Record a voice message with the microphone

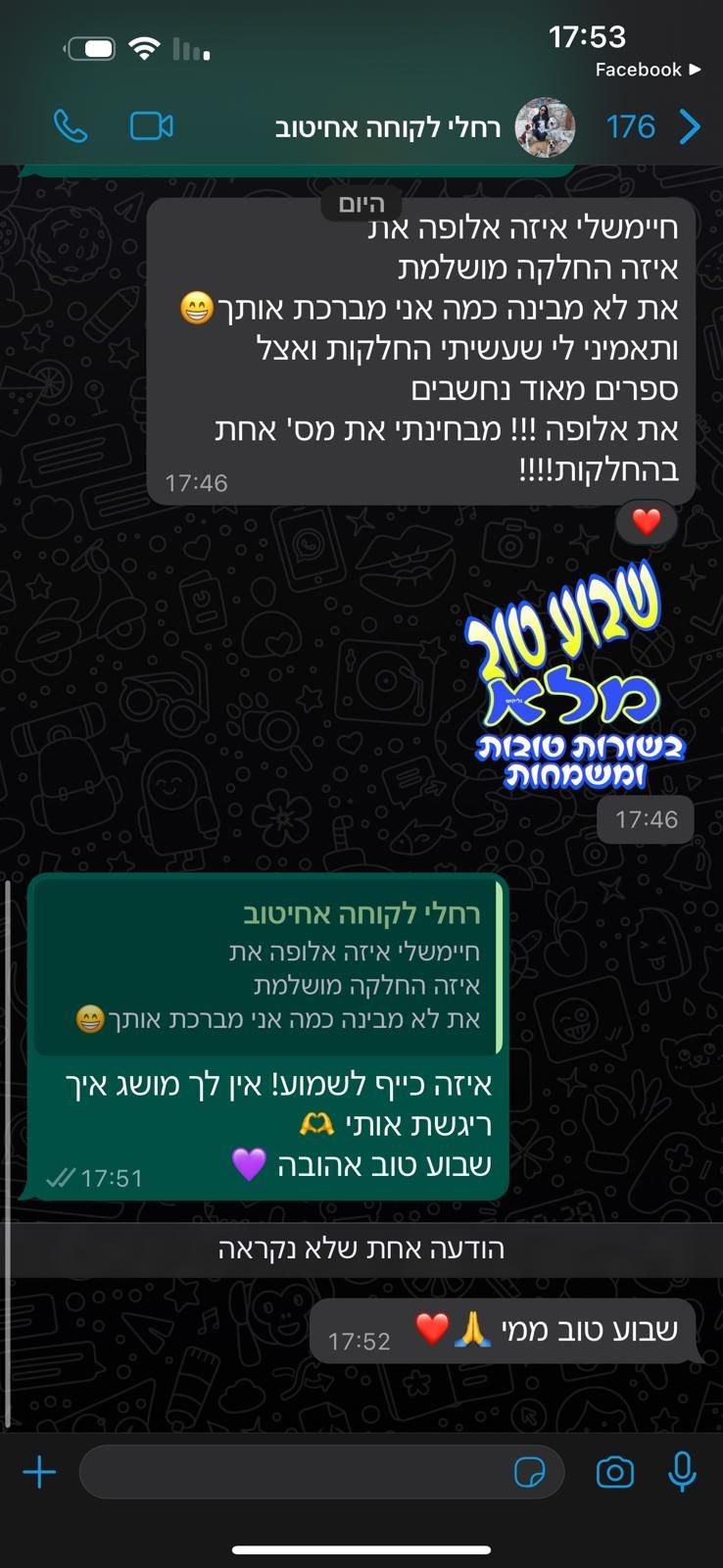[682, 1472]
